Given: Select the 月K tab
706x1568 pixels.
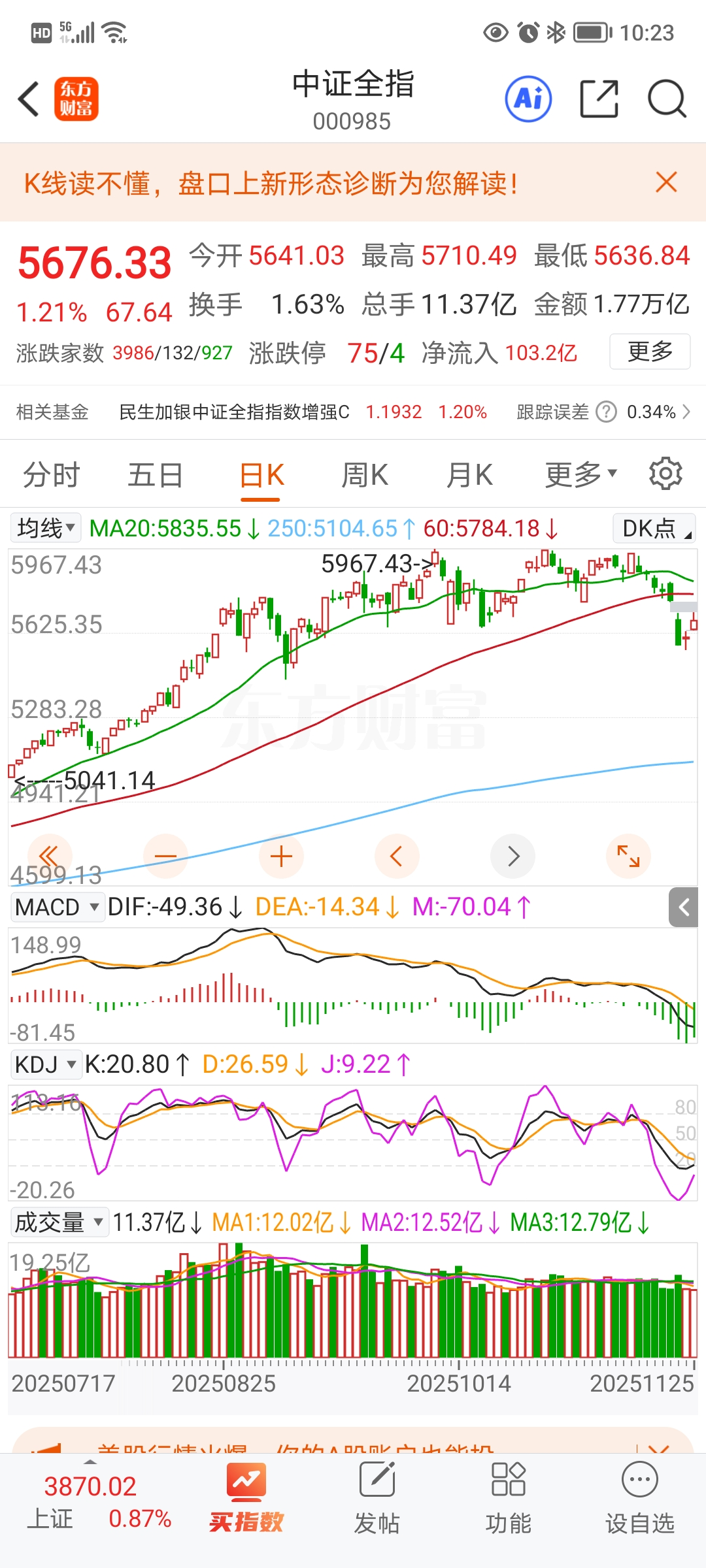Looking at the screenshot, I should 469,475.
